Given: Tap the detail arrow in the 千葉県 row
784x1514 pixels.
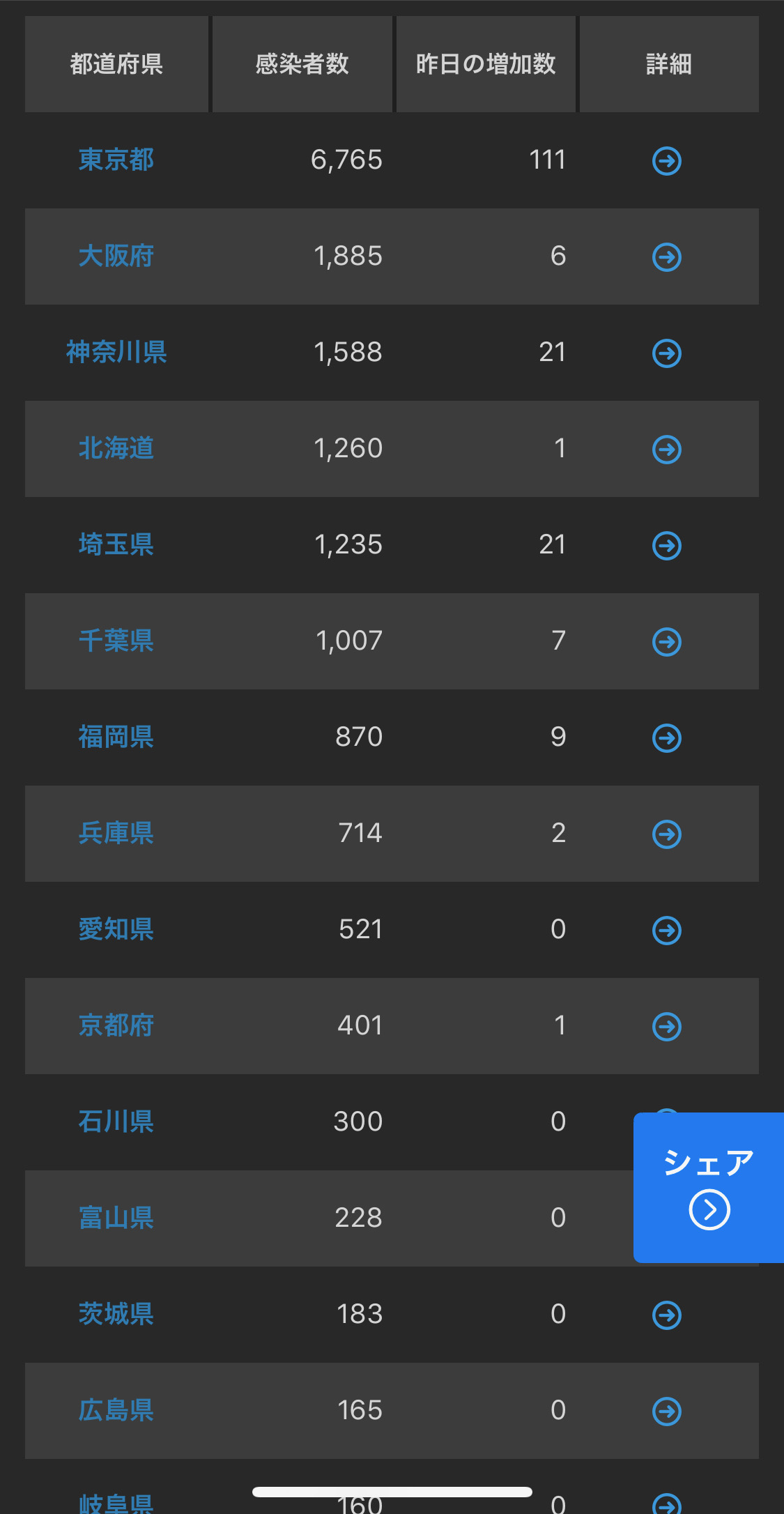Looking at the screenshot, I should point(667,642).
